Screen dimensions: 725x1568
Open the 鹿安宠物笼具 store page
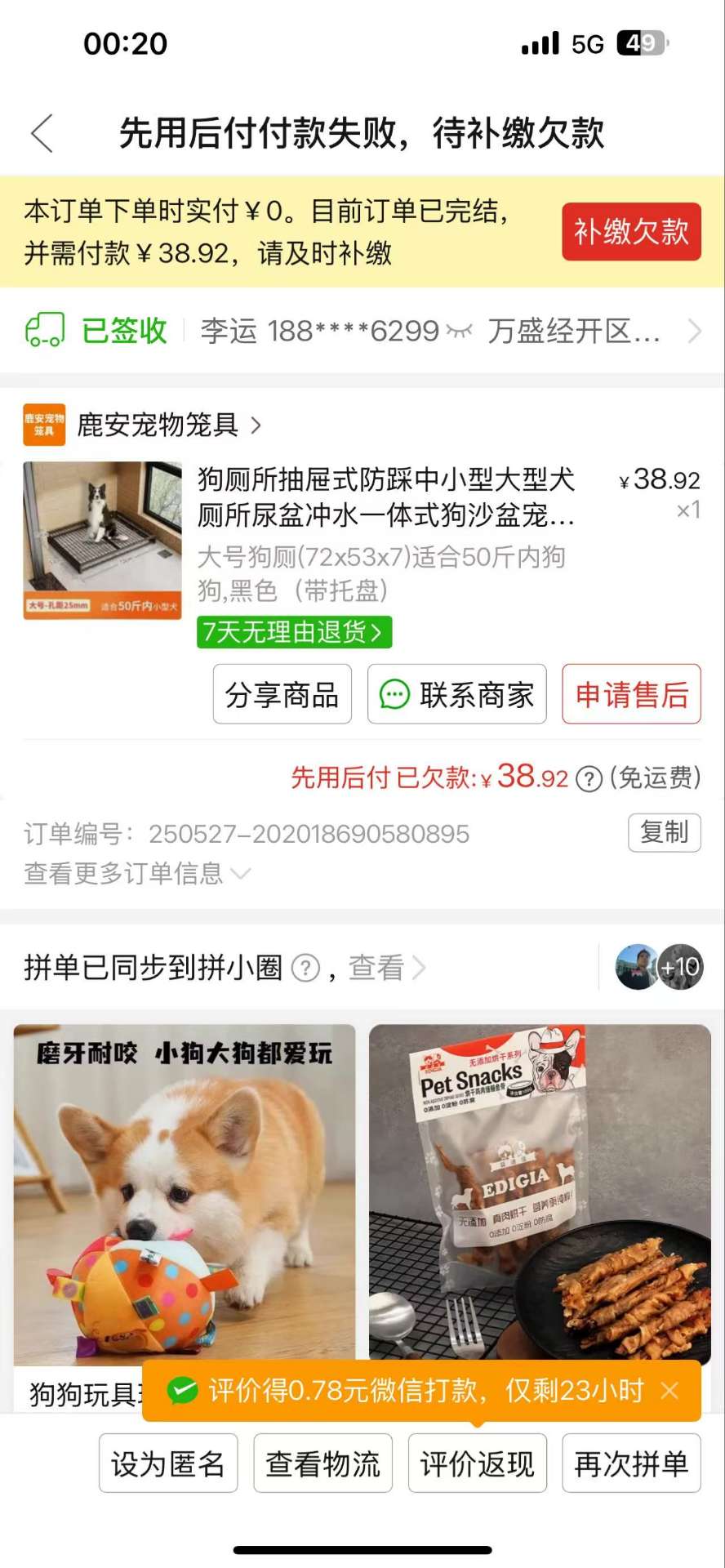pyautogui.click(x=158, y=425)
